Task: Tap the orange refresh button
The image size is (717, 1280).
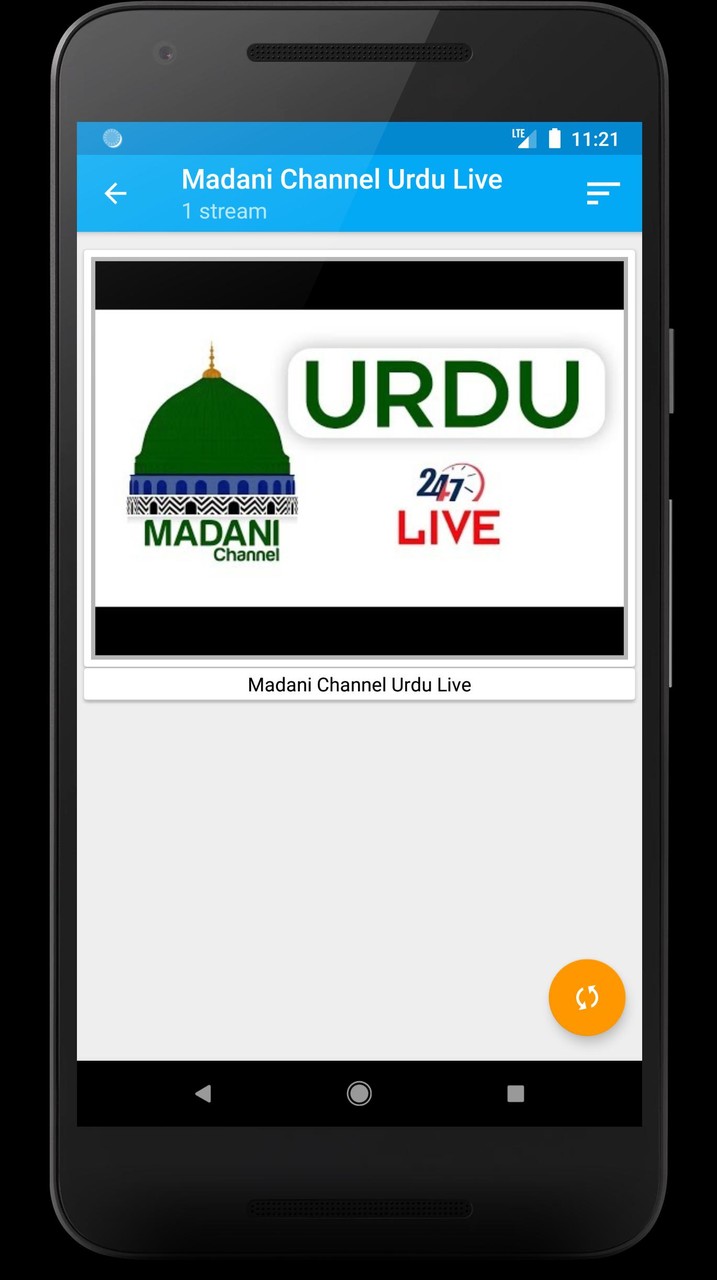Action: (587, 997)
